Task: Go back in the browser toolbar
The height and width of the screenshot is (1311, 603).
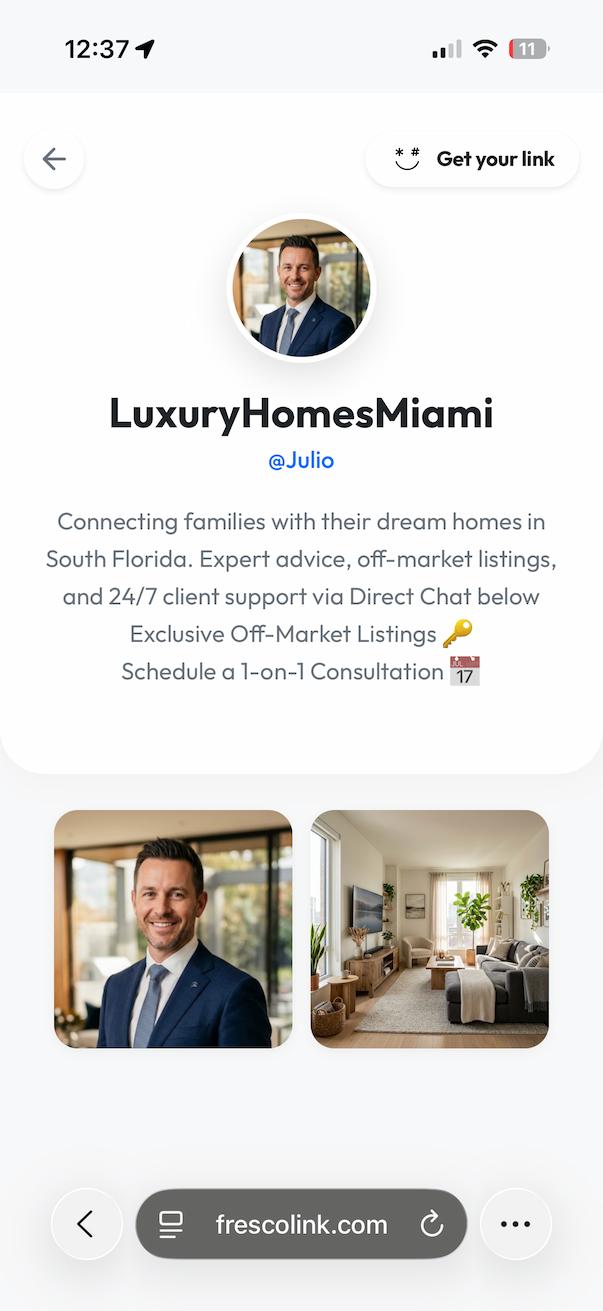Action: [x=86, y=1224]
